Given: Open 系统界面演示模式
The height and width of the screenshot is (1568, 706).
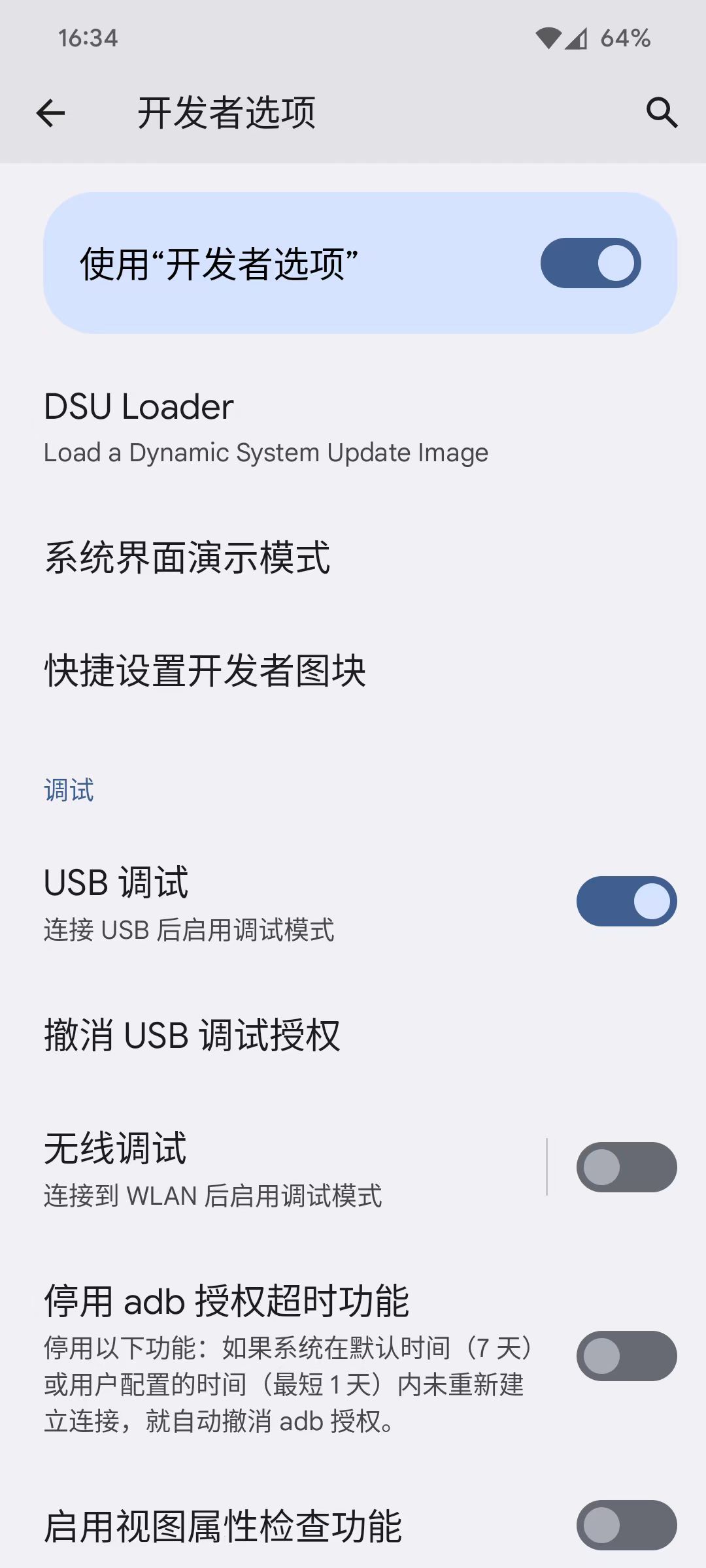Looking at the screenshot, I should point(353,557).
